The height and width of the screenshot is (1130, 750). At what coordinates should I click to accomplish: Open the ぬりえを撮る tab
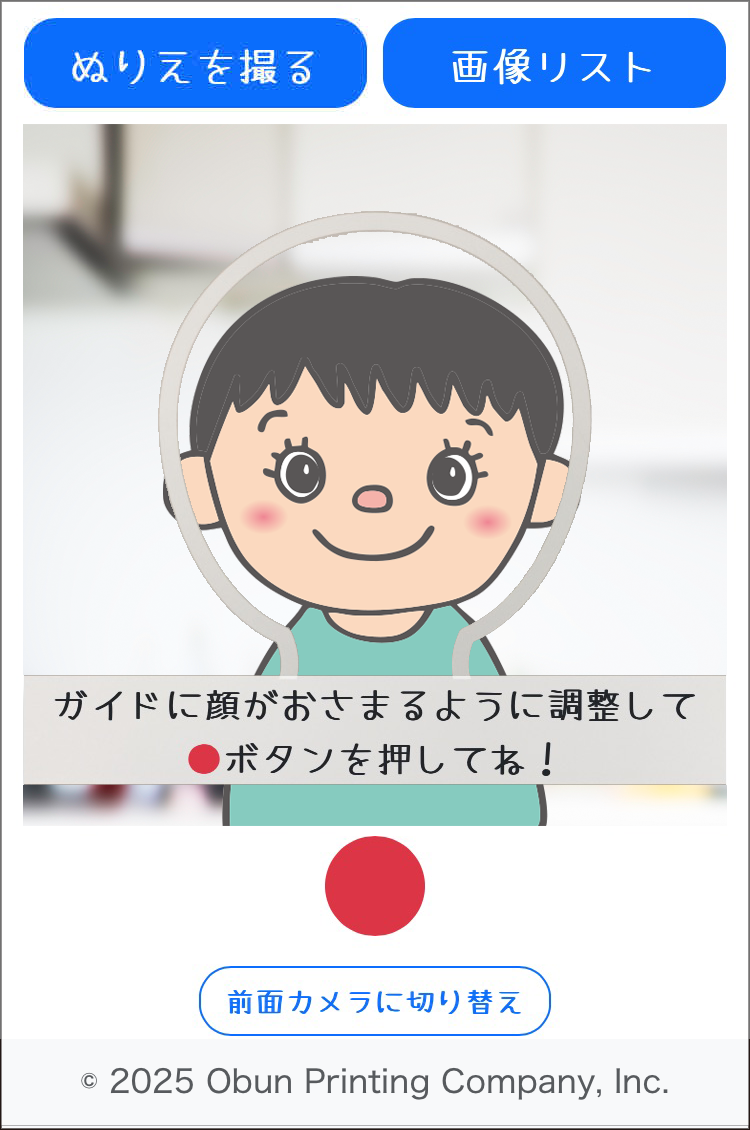195,64
